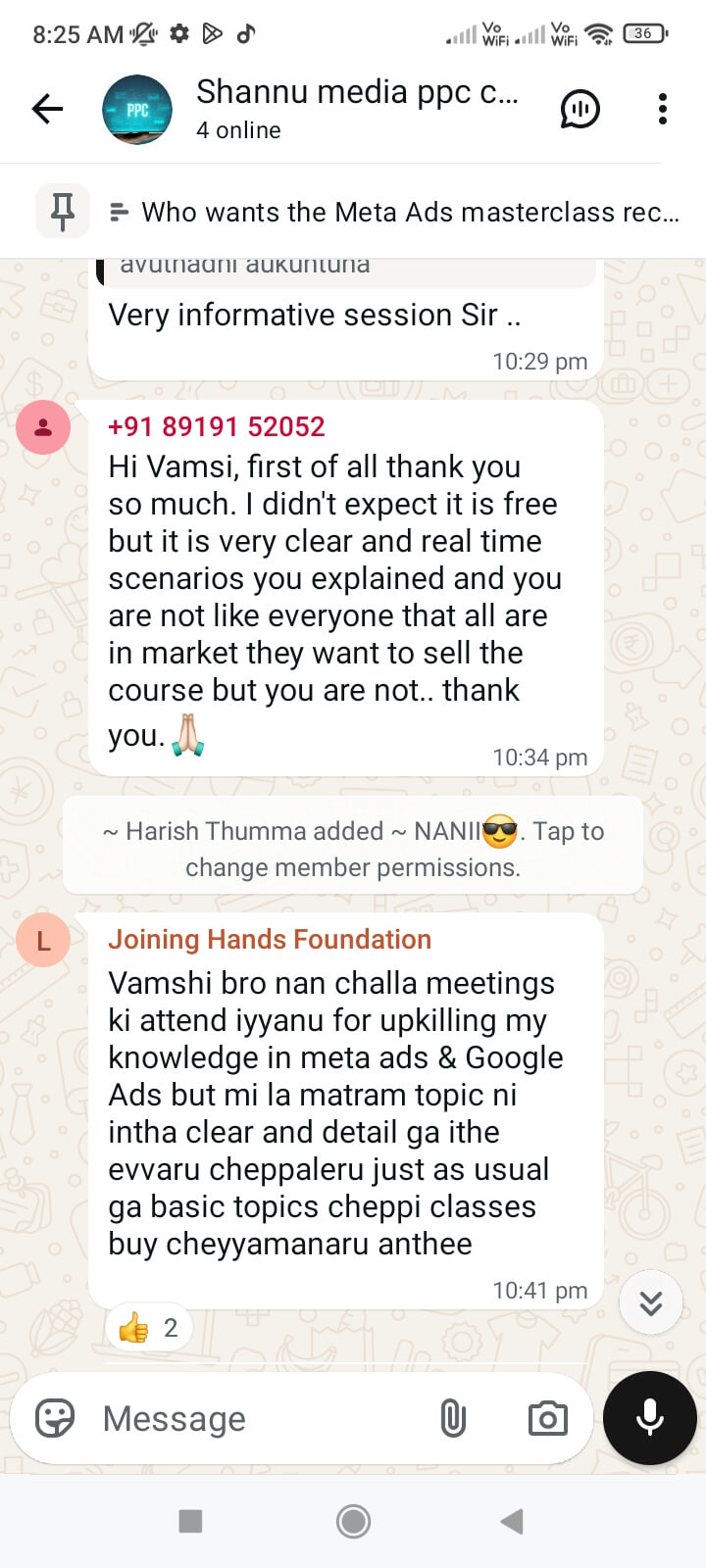Viewport: 706px width, 1568px height.
Task: Open the emoji and sticker picker
Action: pos(55,1418)
